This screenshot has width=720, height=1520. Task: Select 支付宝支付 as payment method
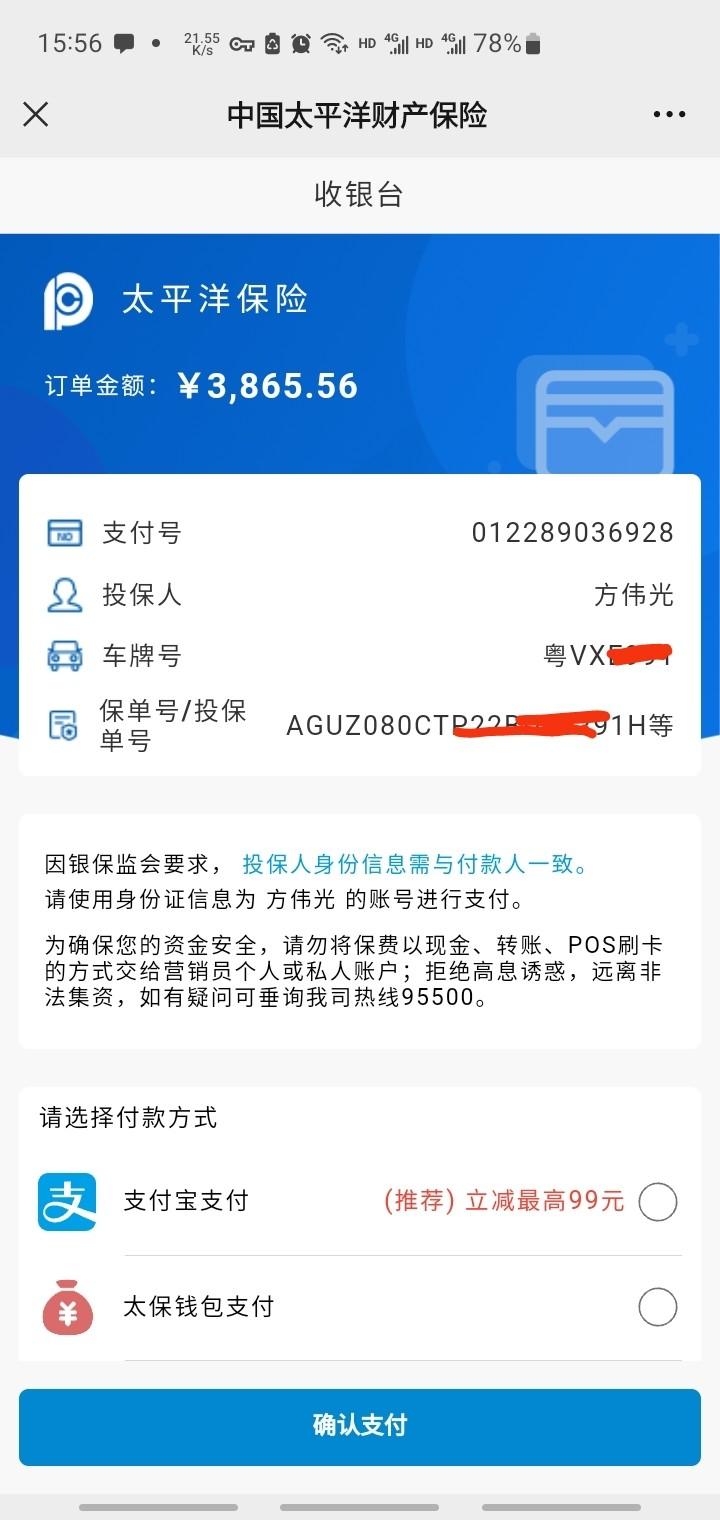pyautogui.click(x=657, y=1201)
